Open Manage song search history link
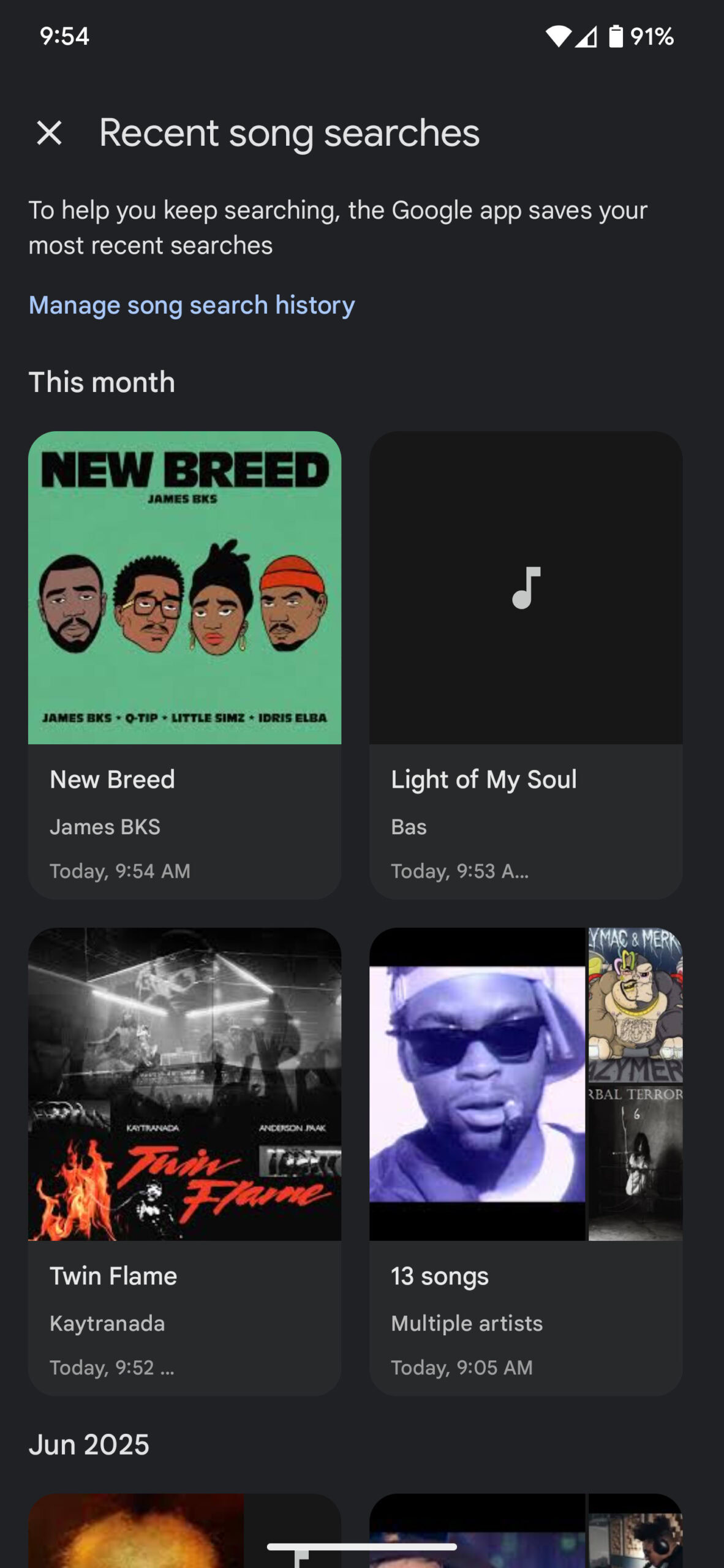The image size is (724, 1568). pos(192,305)
